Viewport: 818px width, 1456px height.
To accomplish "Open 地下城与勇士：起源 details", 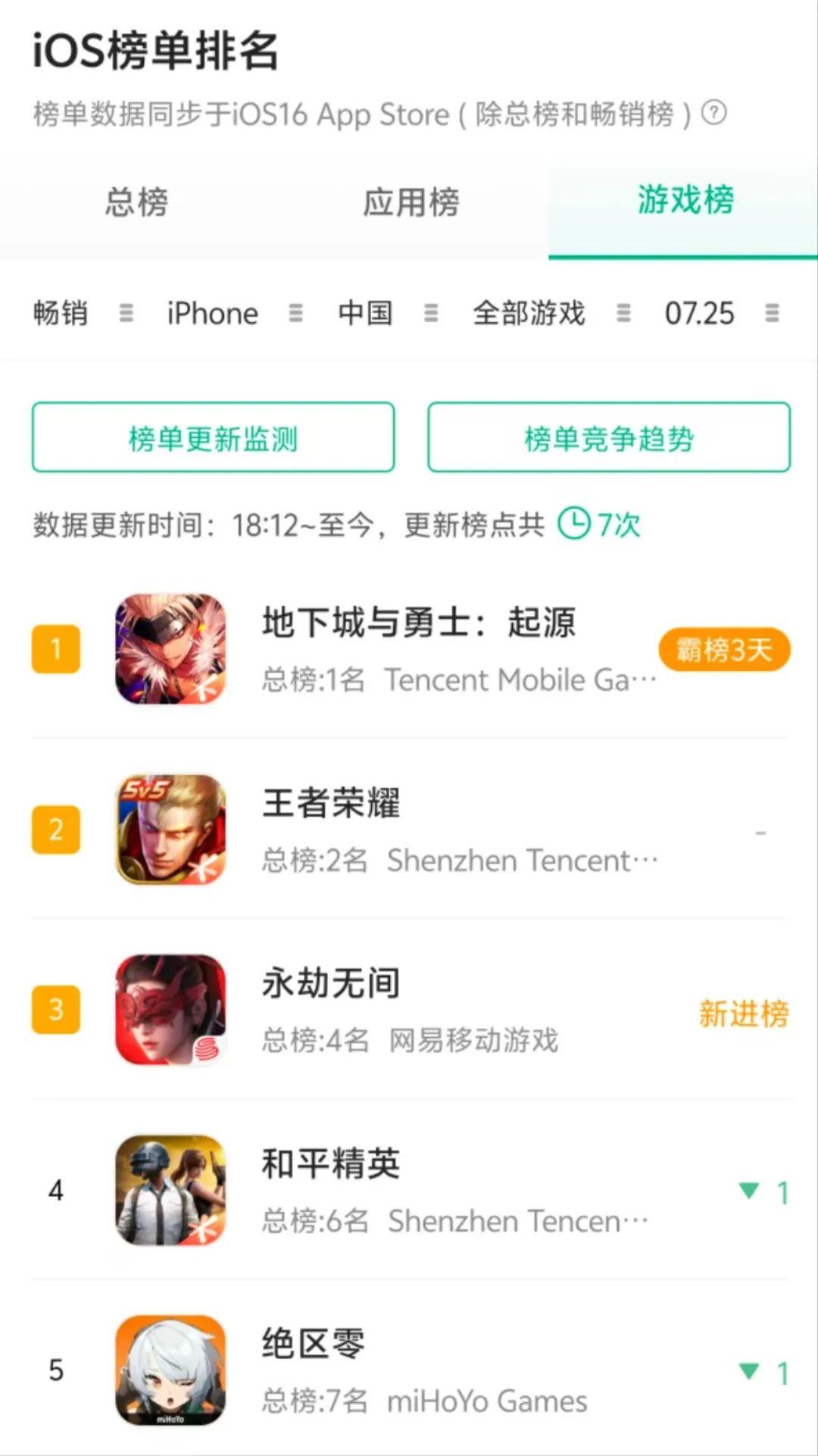I will pyautogui.click(x=418, y=648).
